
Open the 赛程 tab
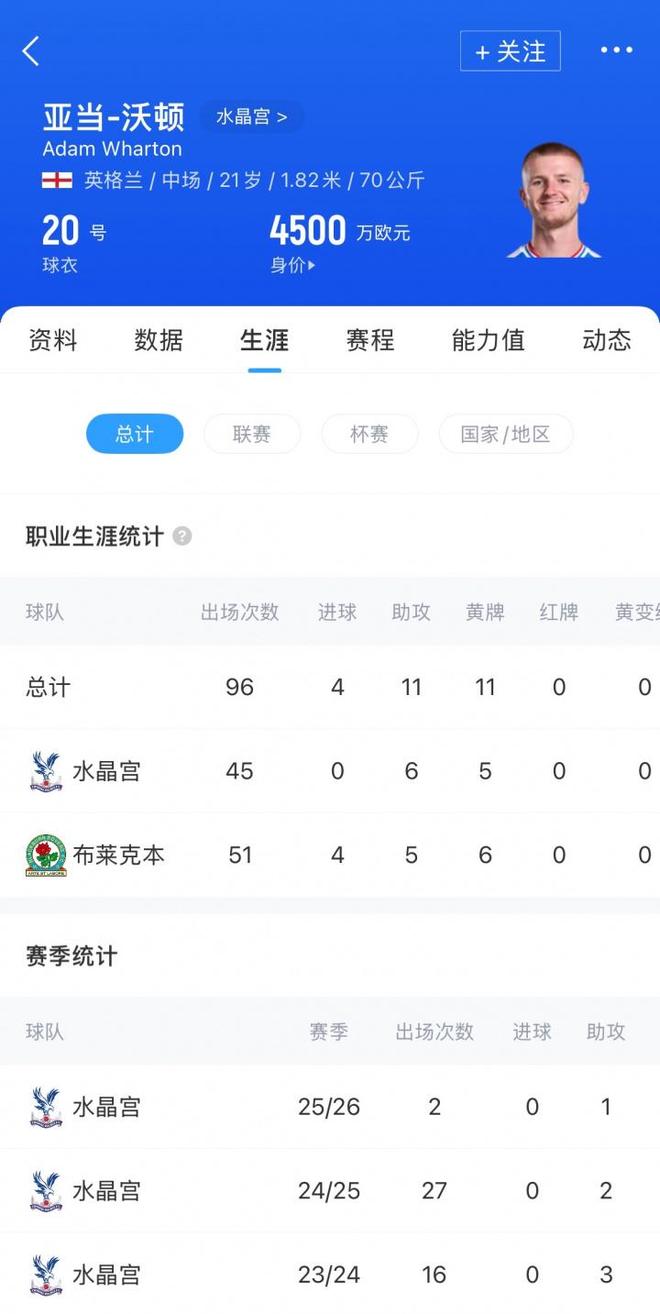pos(370,340)
